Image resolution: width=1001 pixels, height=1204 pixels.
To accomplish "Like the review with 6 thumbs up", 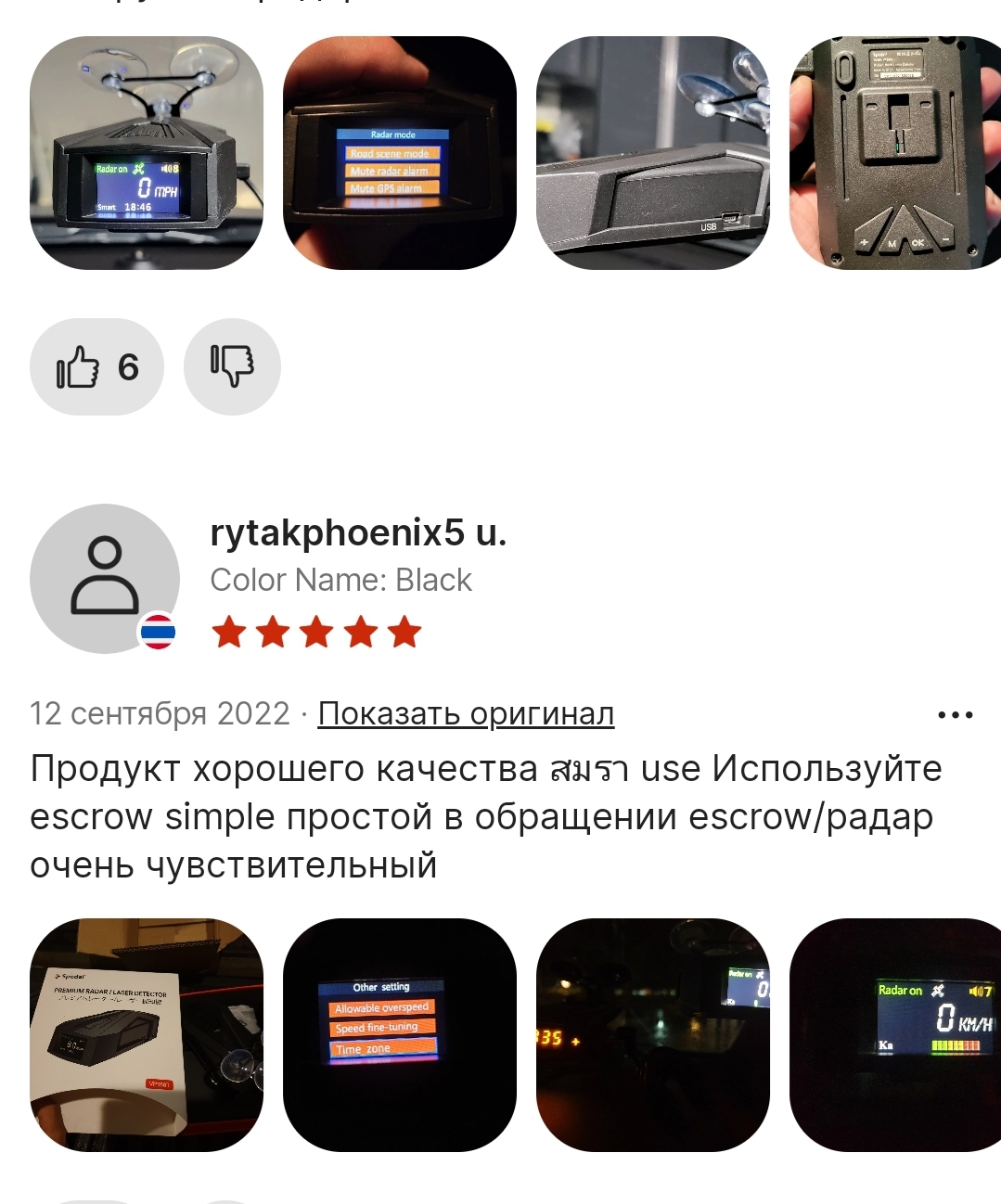I will [96, 367].
